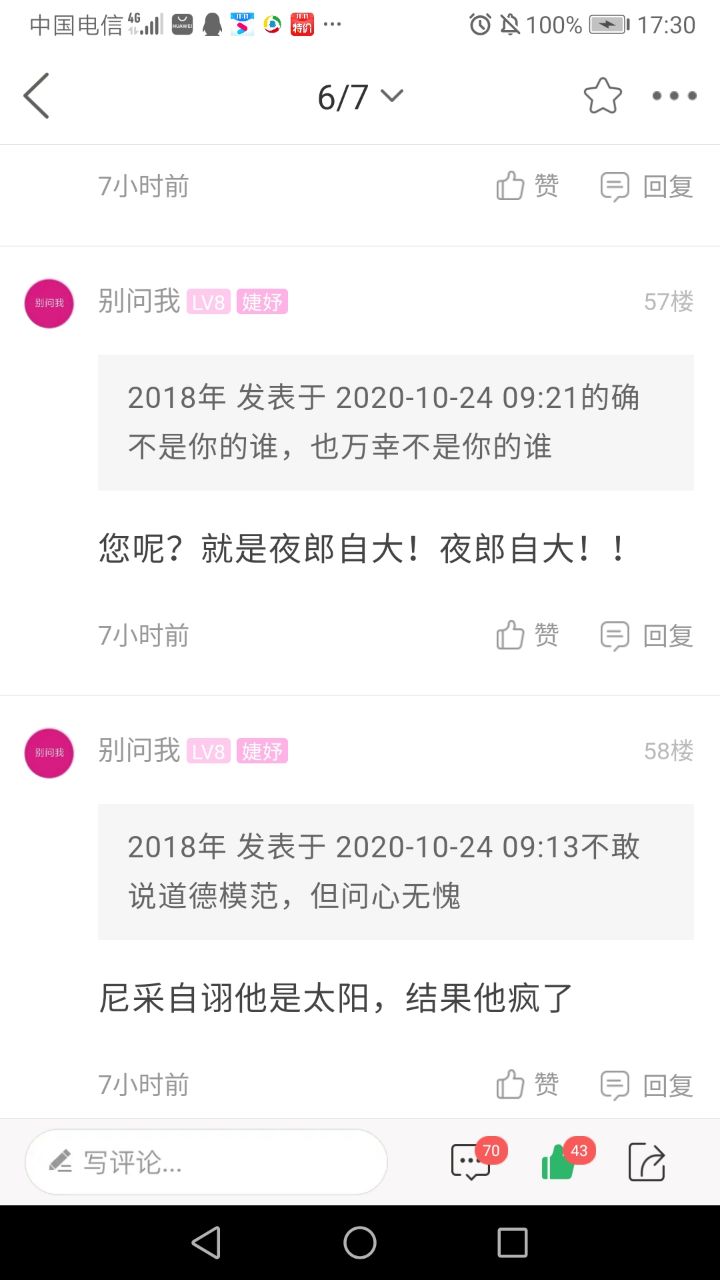Image resolution: width=720 pixels, height=1280 pixels.
Task: Like the topmost comment above floor 57
Action: 527,186
